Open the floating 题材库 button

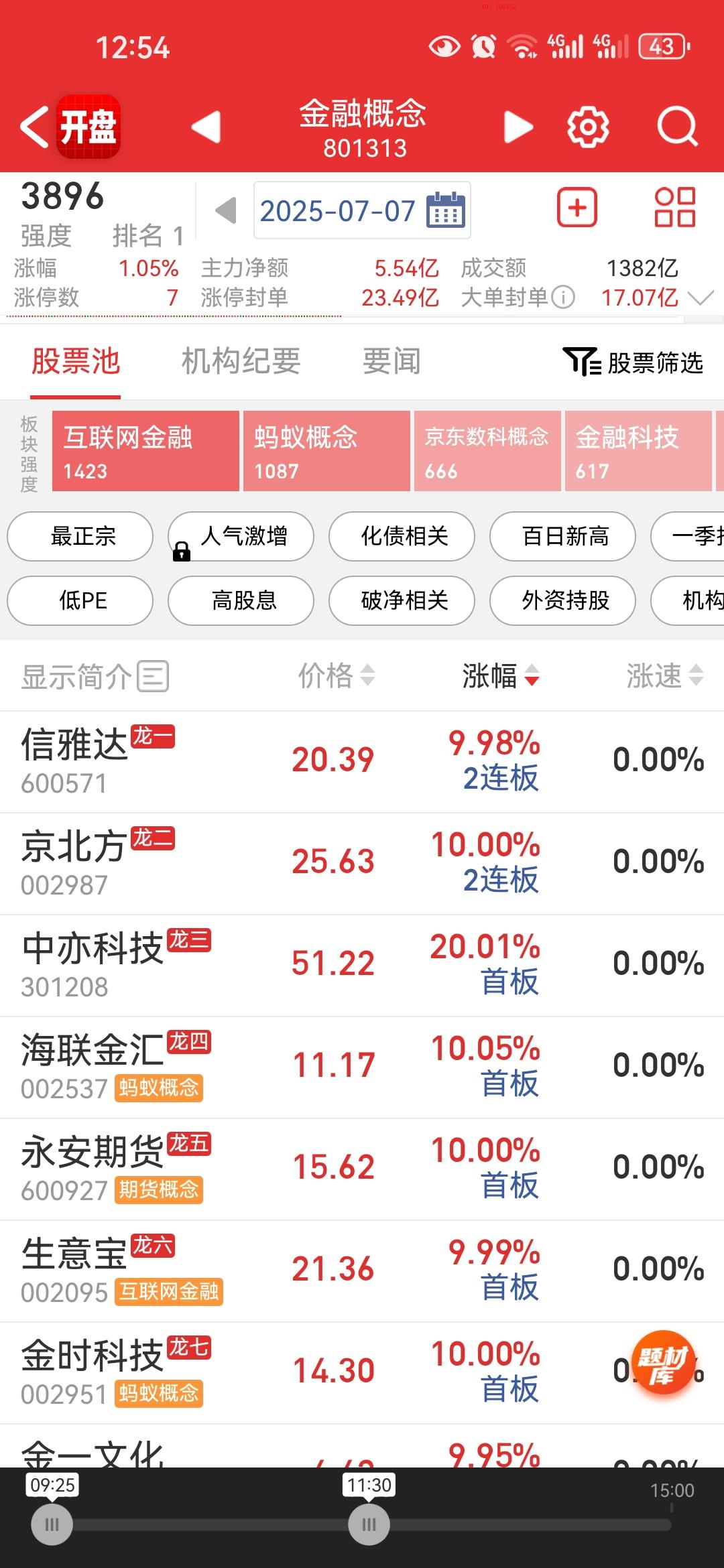(662, 1362)
